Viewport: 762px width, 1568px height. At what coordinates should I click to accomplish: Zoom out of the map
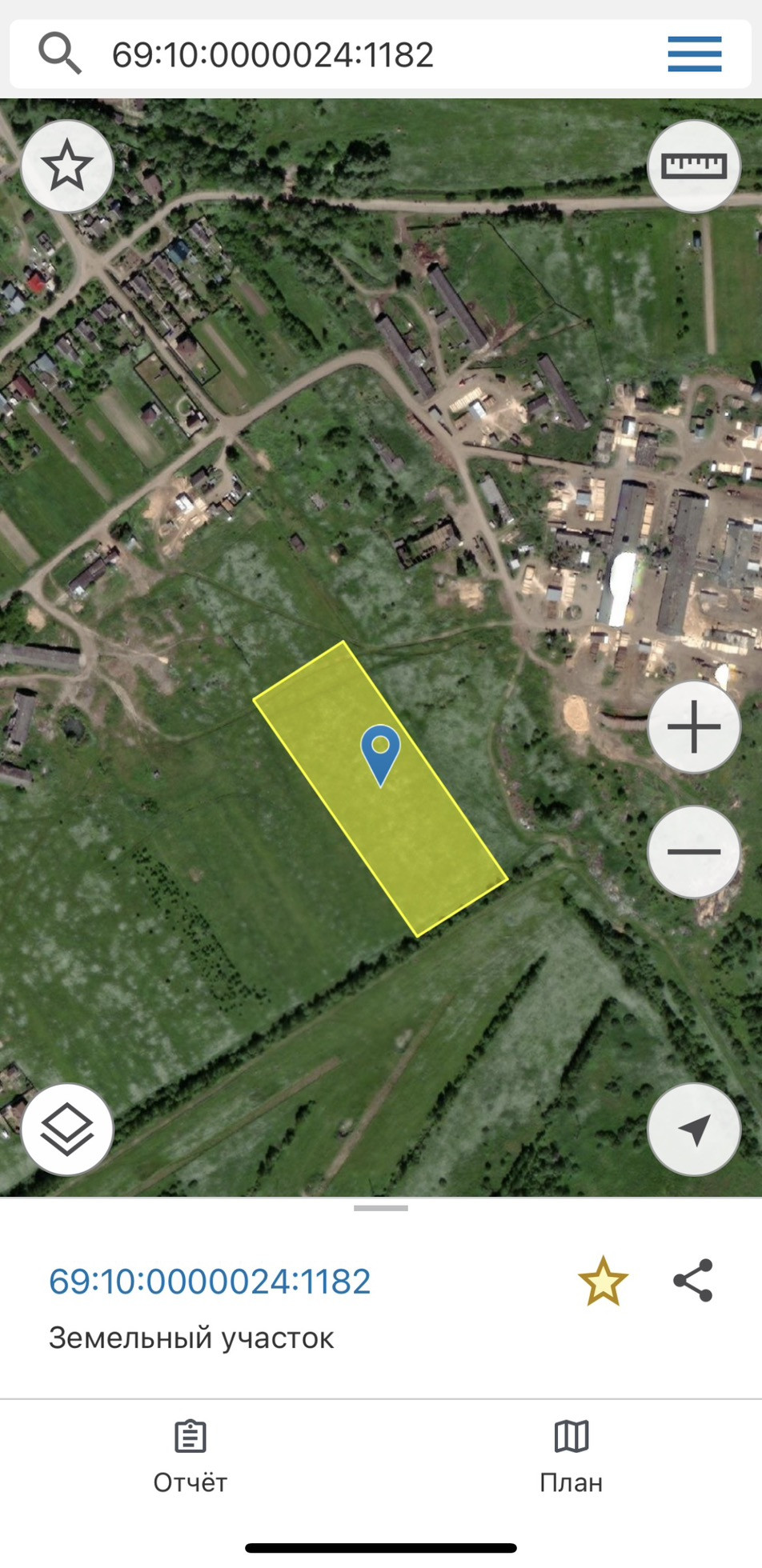pos(694,851)
